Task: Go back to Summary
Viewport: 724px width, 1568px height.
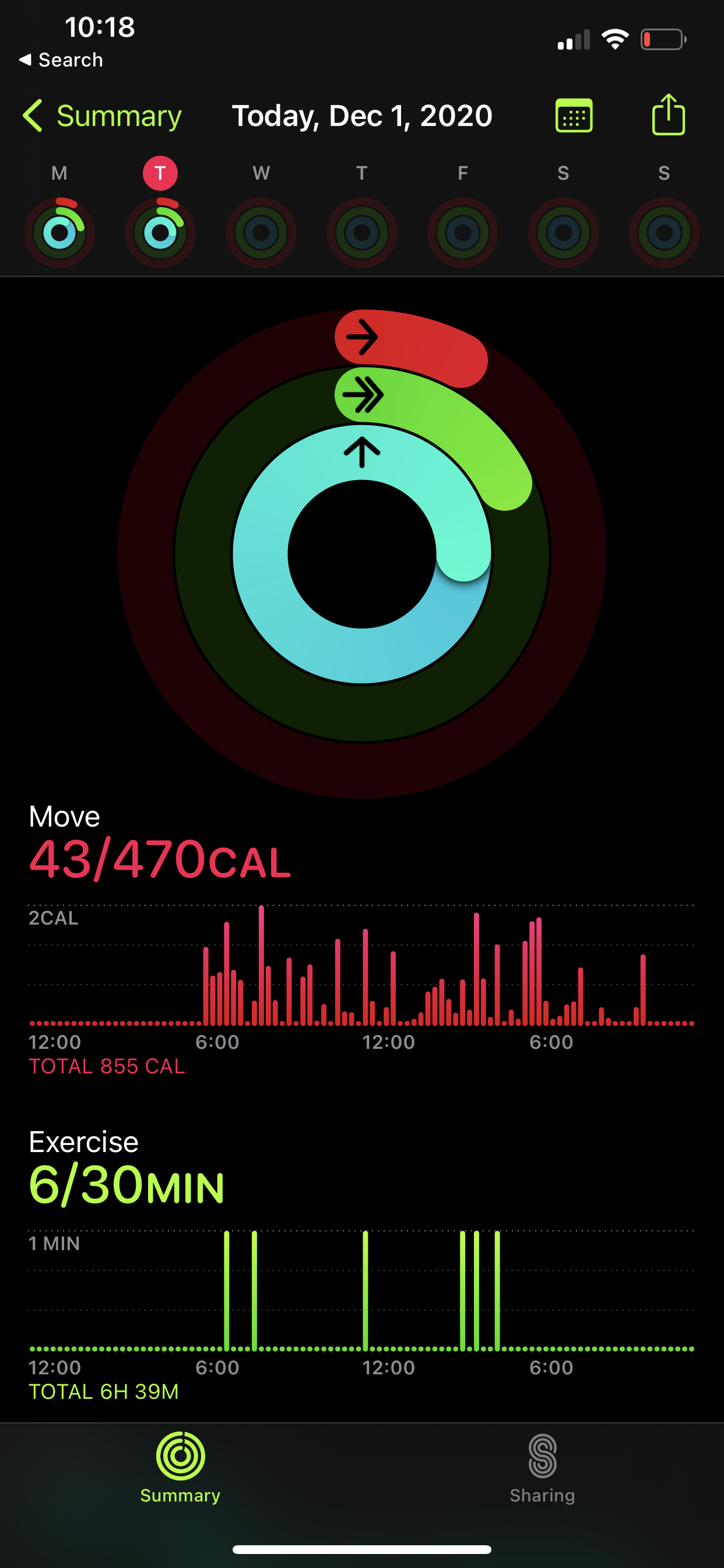Action: [102, 116]
